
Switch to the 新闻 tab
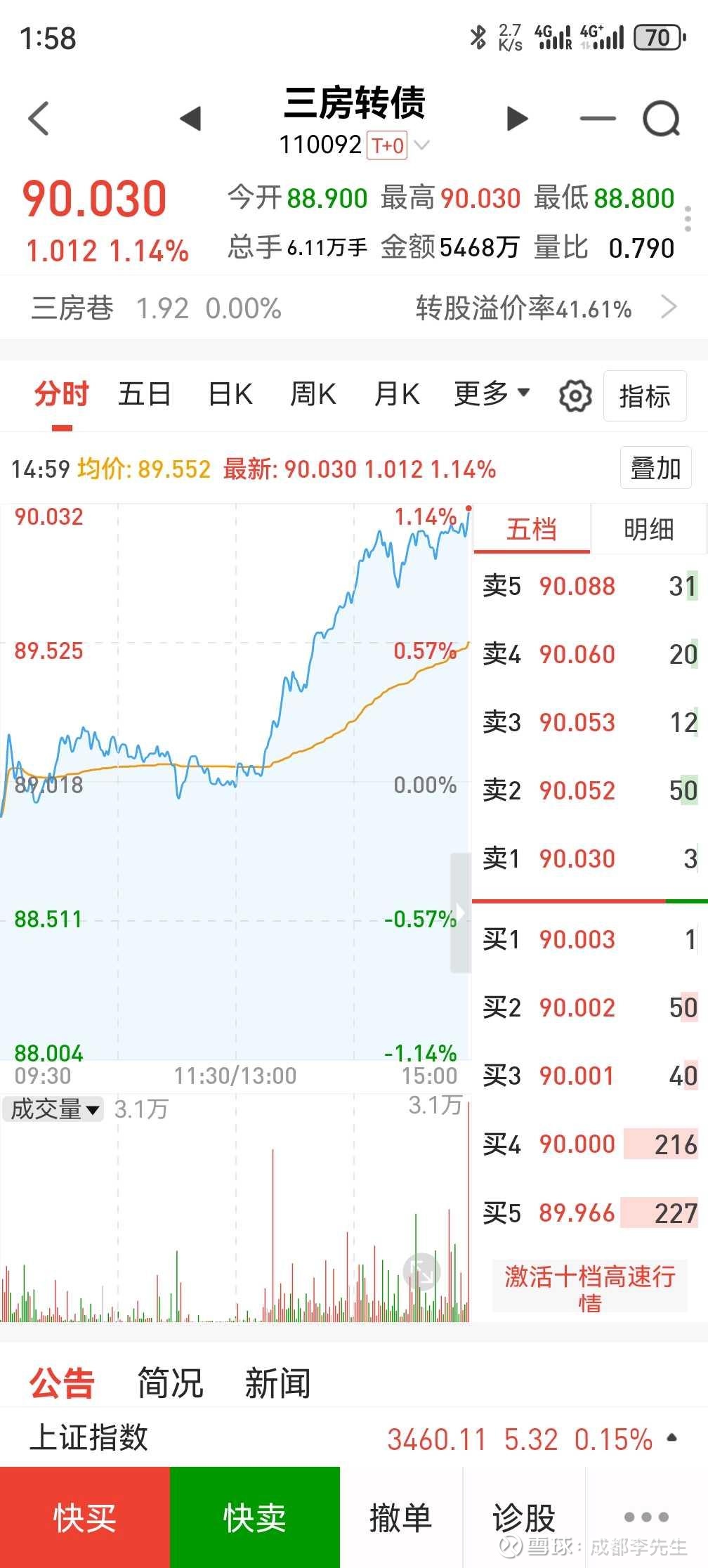(277, 1384)
